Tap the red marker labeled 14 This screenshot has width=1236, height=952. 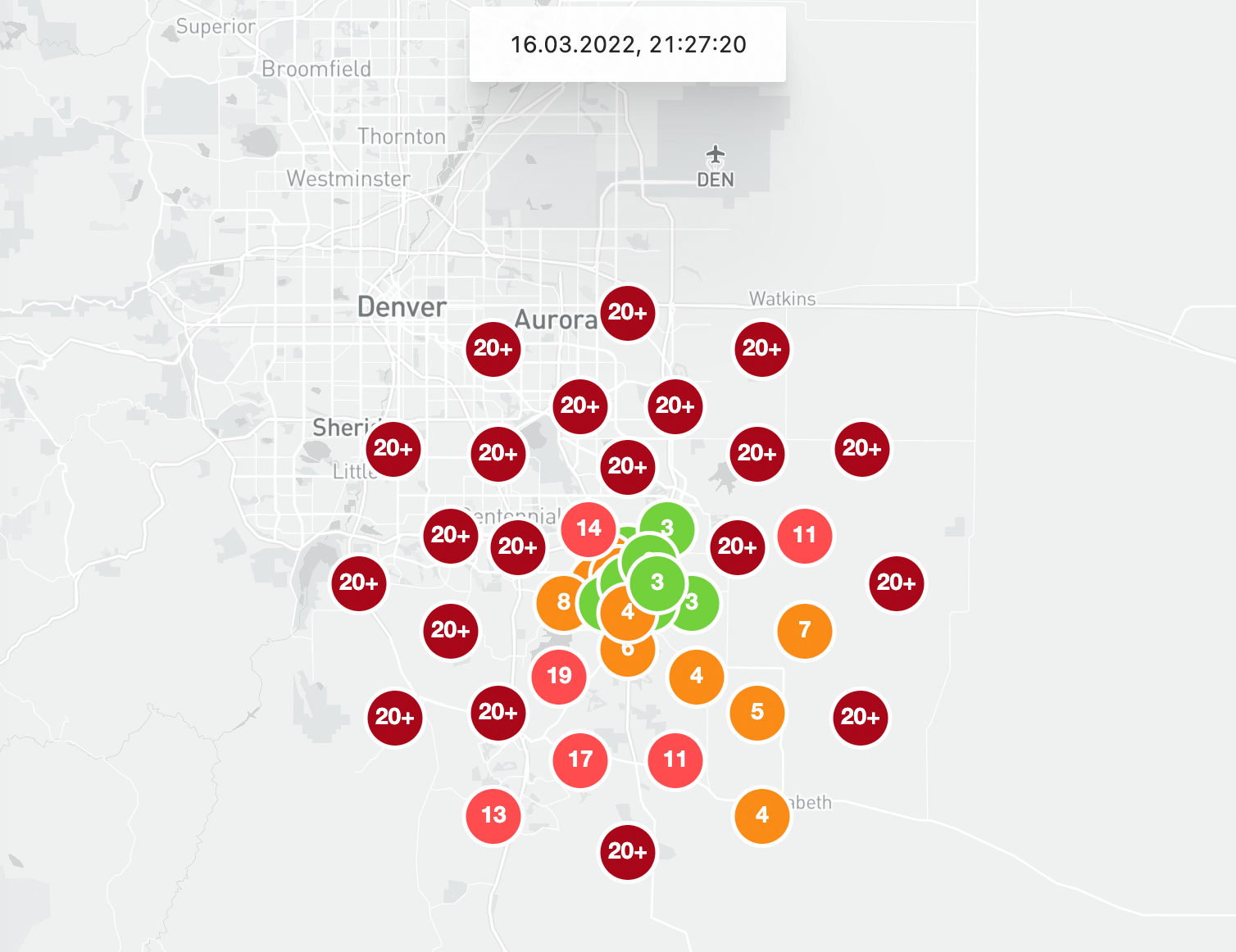pos(588,528)
